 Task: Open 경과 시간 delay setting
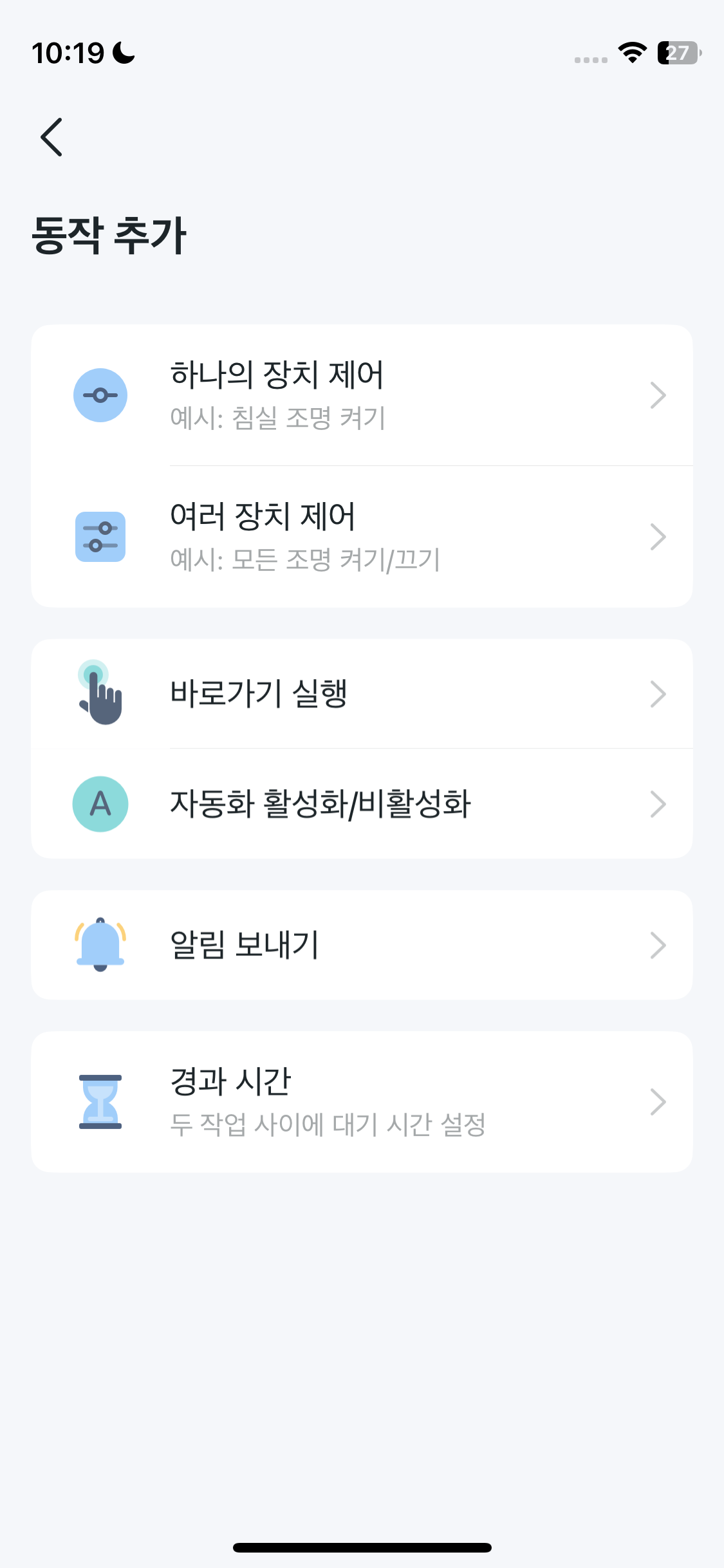coord(362,1102)
